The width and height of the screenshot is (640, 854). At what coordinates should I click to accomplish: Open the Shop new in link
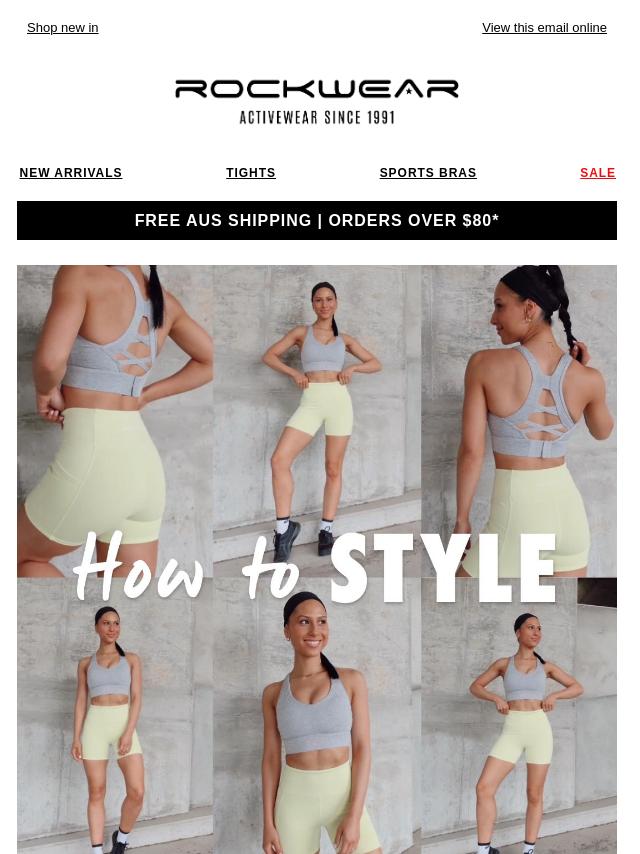tap(62, 28)
